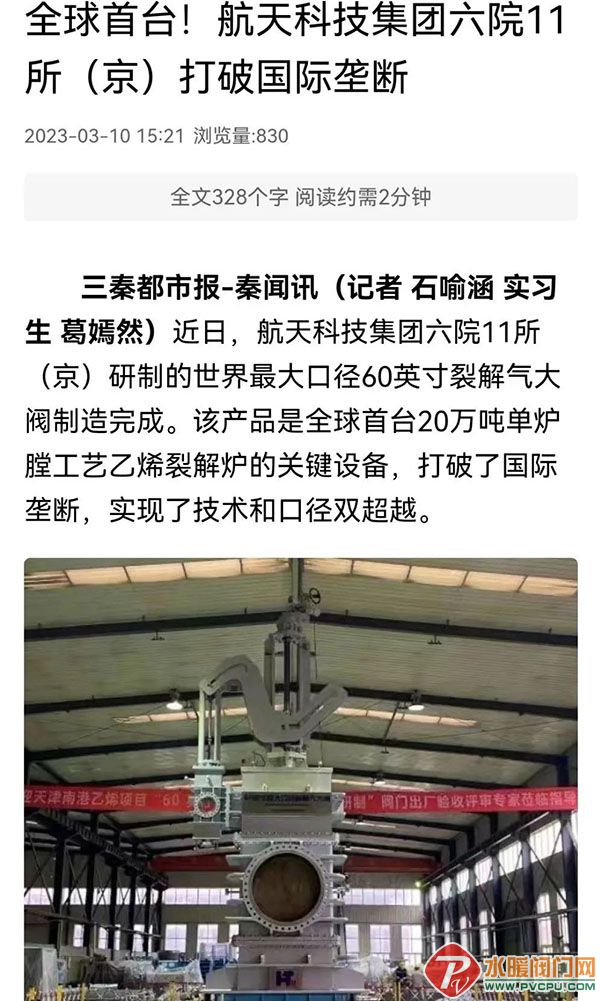Open the valve factory photo in the article

[300, 778]
